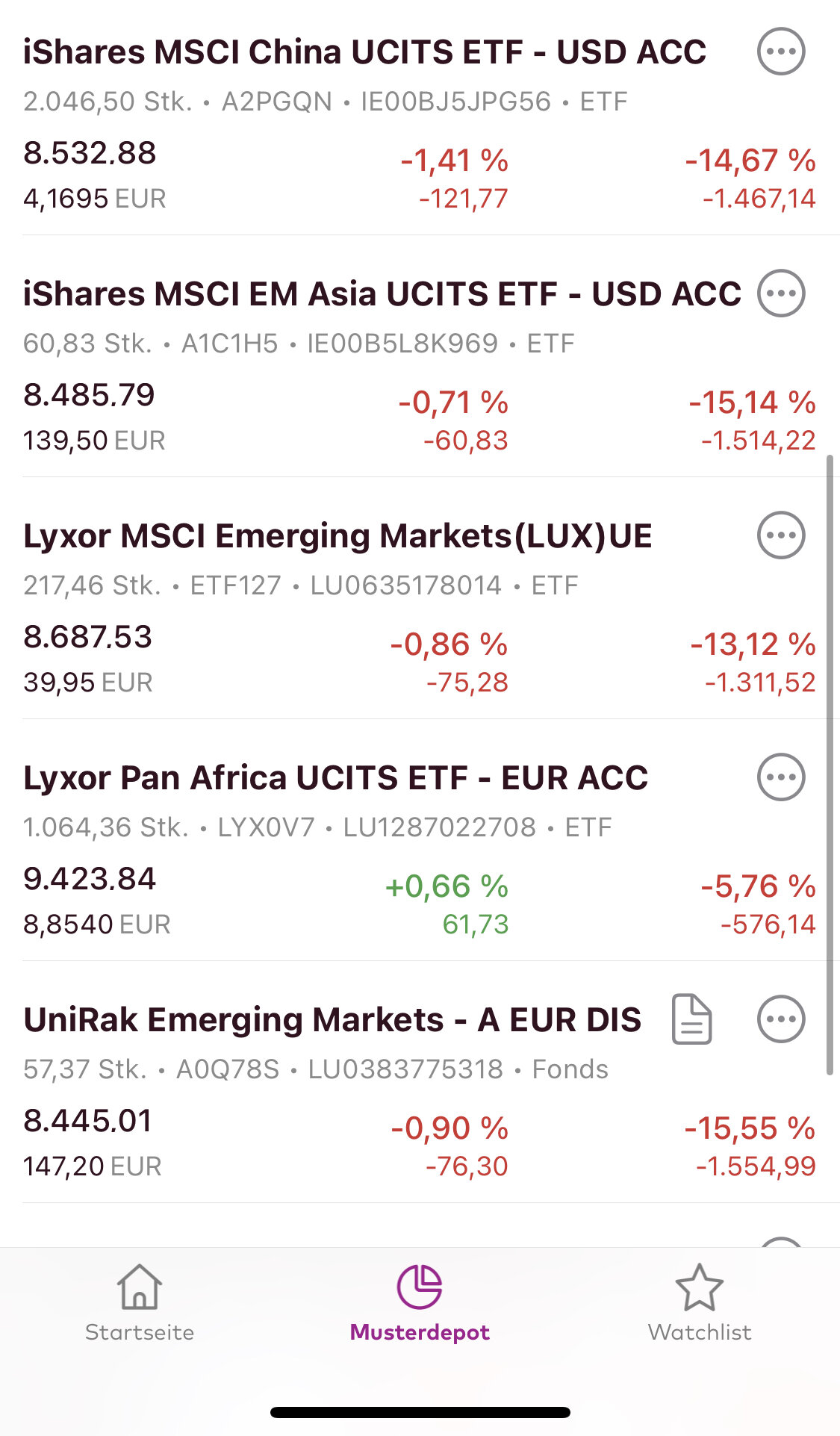View document for UniRak Emerging Markets

(691, 1019)
